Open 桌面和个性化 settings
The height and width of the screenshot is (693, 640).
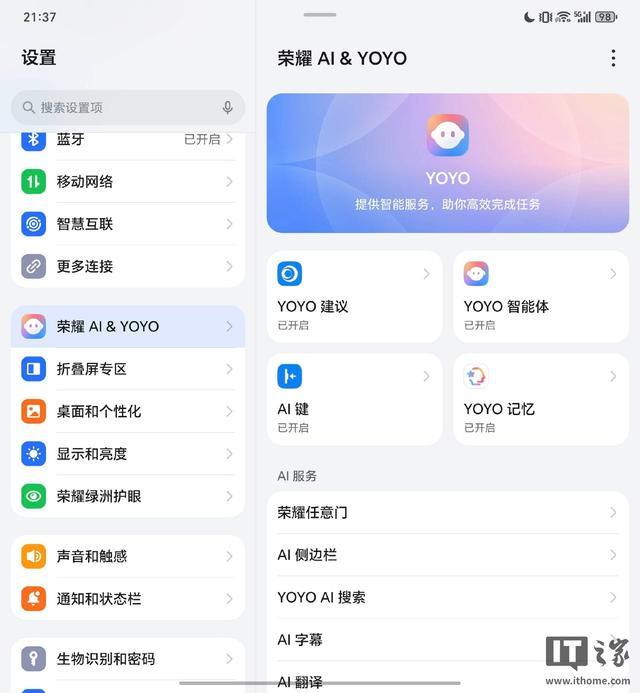[128, 411]
